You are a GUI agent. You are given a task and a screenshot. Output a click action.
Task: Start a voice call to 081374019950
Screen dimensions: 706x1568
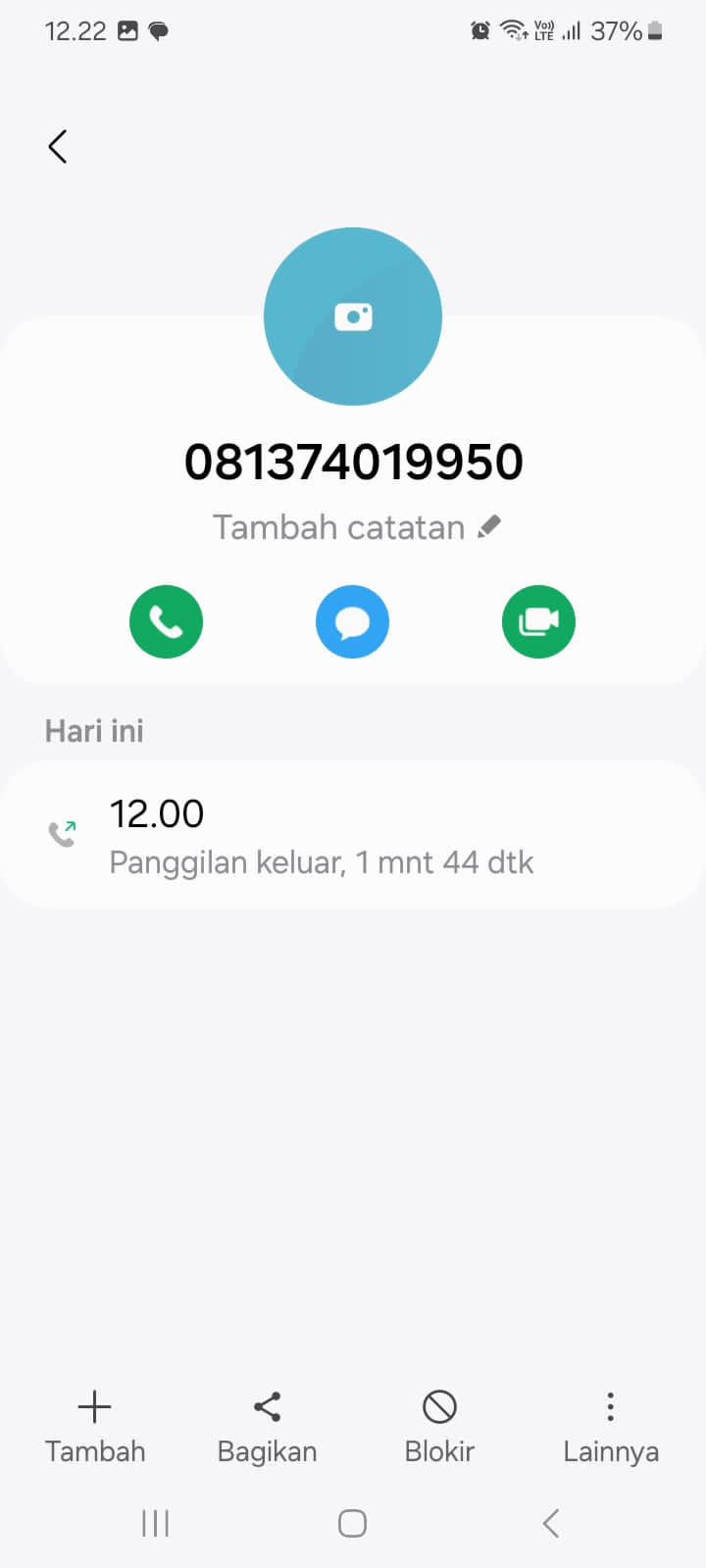coord(166,621)
